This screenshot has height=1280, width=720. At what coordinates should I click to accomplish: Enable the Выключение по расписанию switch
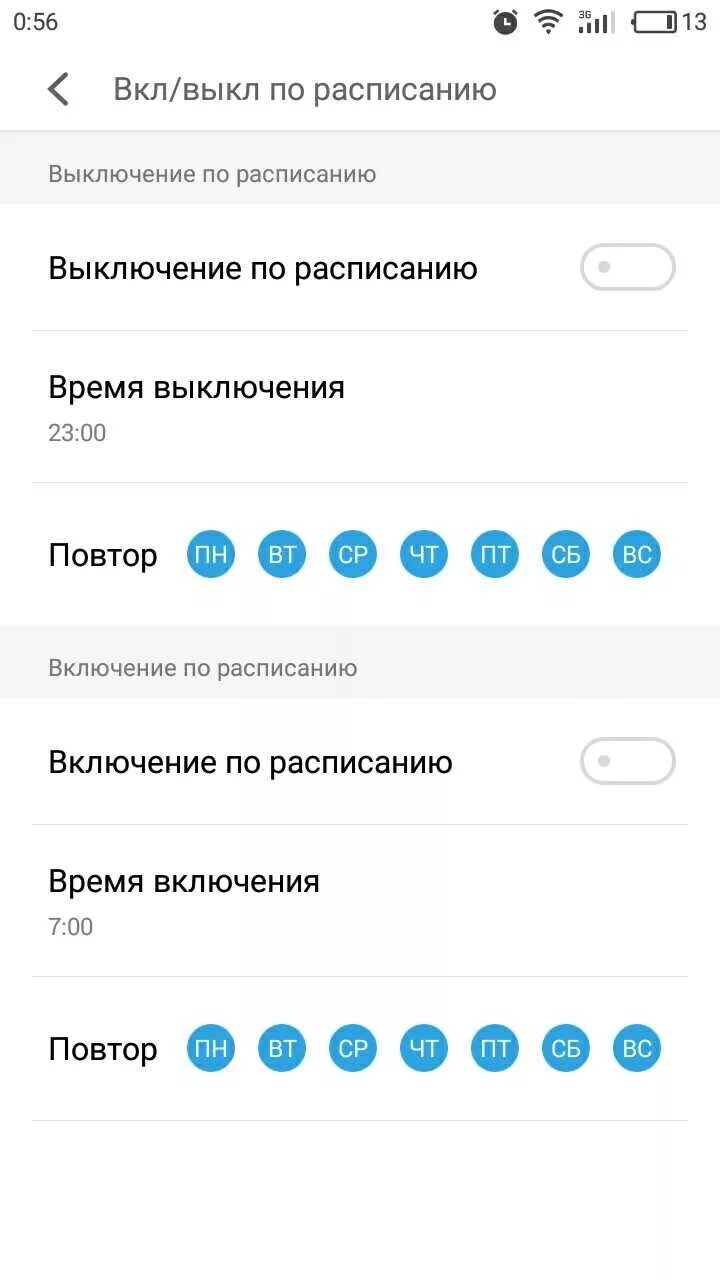coord(627,267)
